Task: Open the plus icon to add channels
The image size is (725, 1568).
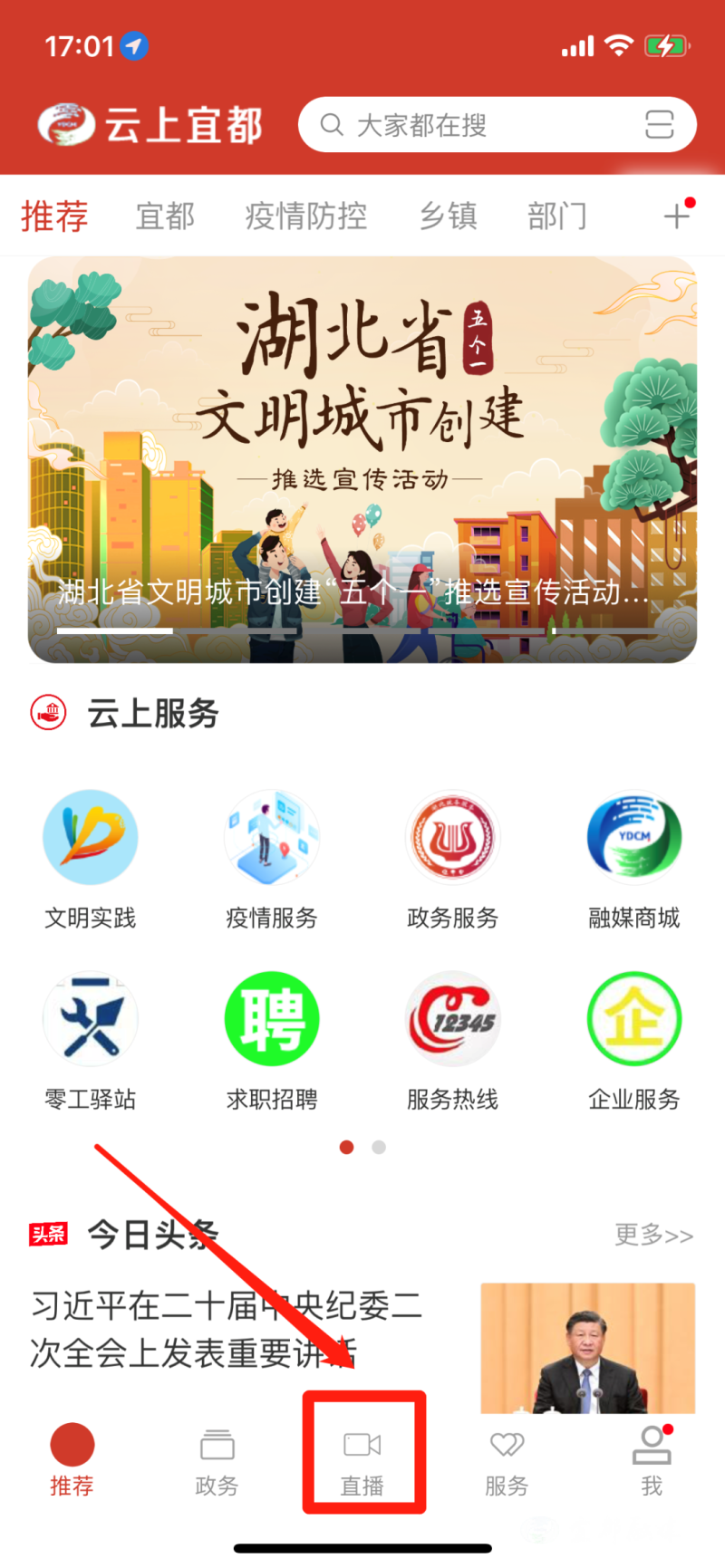Action: (676, 216)
